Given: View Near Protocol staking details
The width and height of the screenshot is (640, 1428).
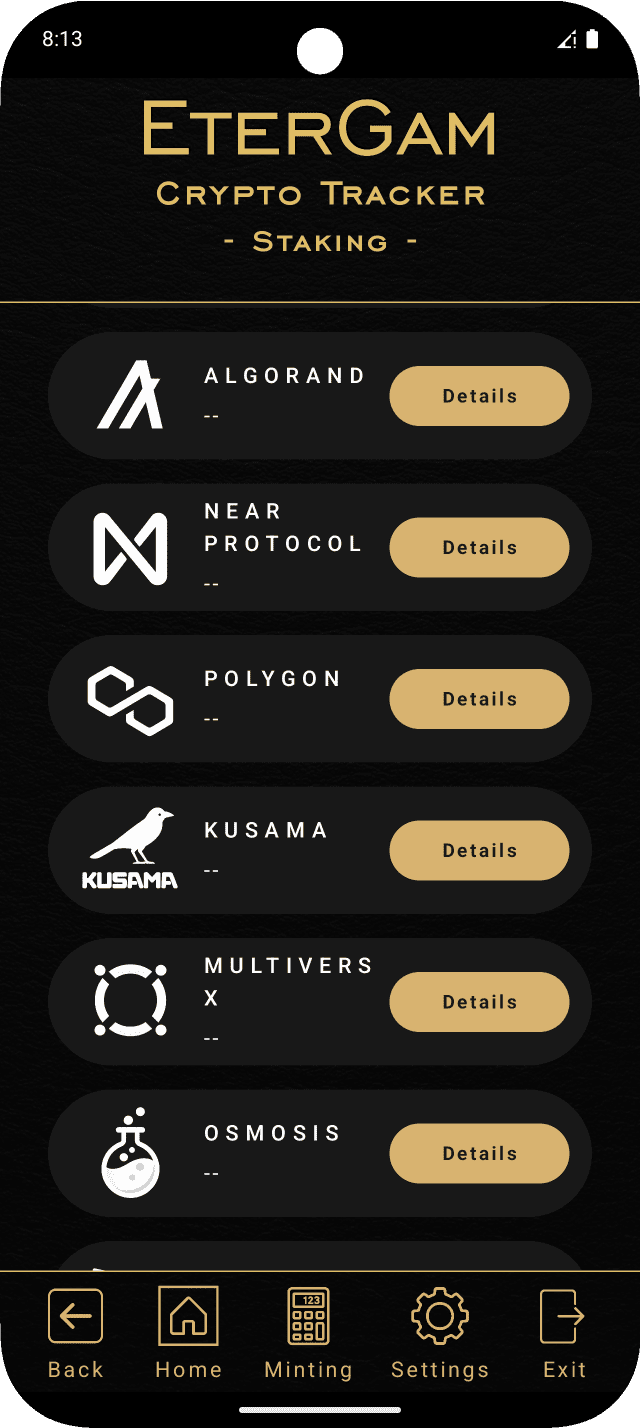Looking at the screenshot, I should click(x=479, y=548).
